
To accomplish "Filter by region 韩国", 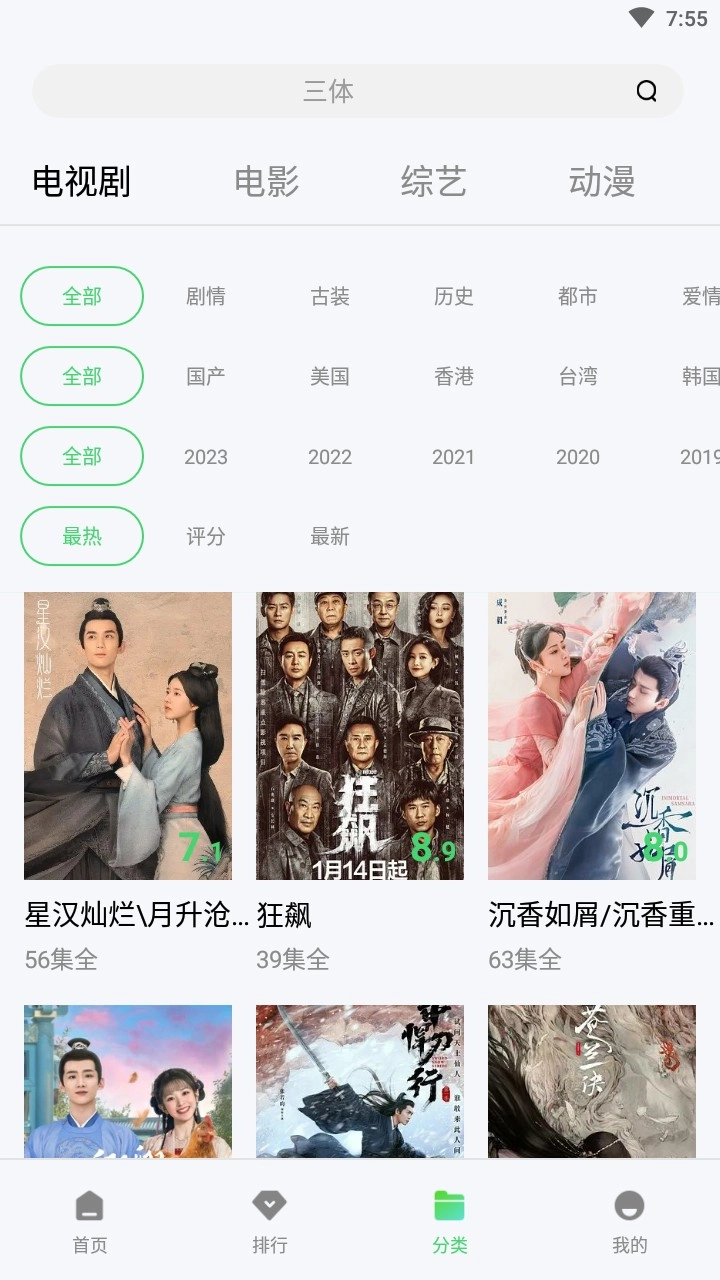I will [703, 376].
